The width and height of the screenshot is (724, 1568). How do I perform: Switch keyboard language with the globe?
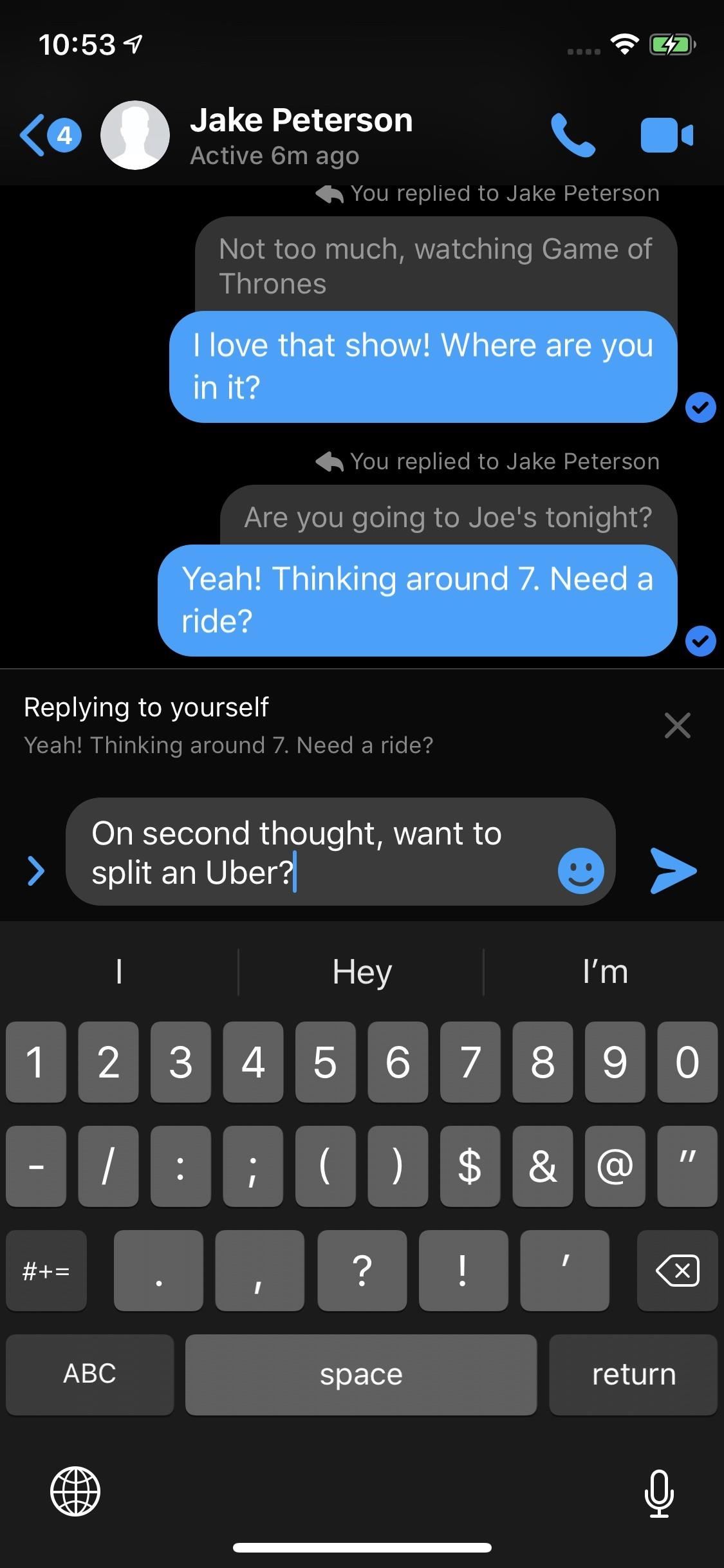pos(75,1491)
